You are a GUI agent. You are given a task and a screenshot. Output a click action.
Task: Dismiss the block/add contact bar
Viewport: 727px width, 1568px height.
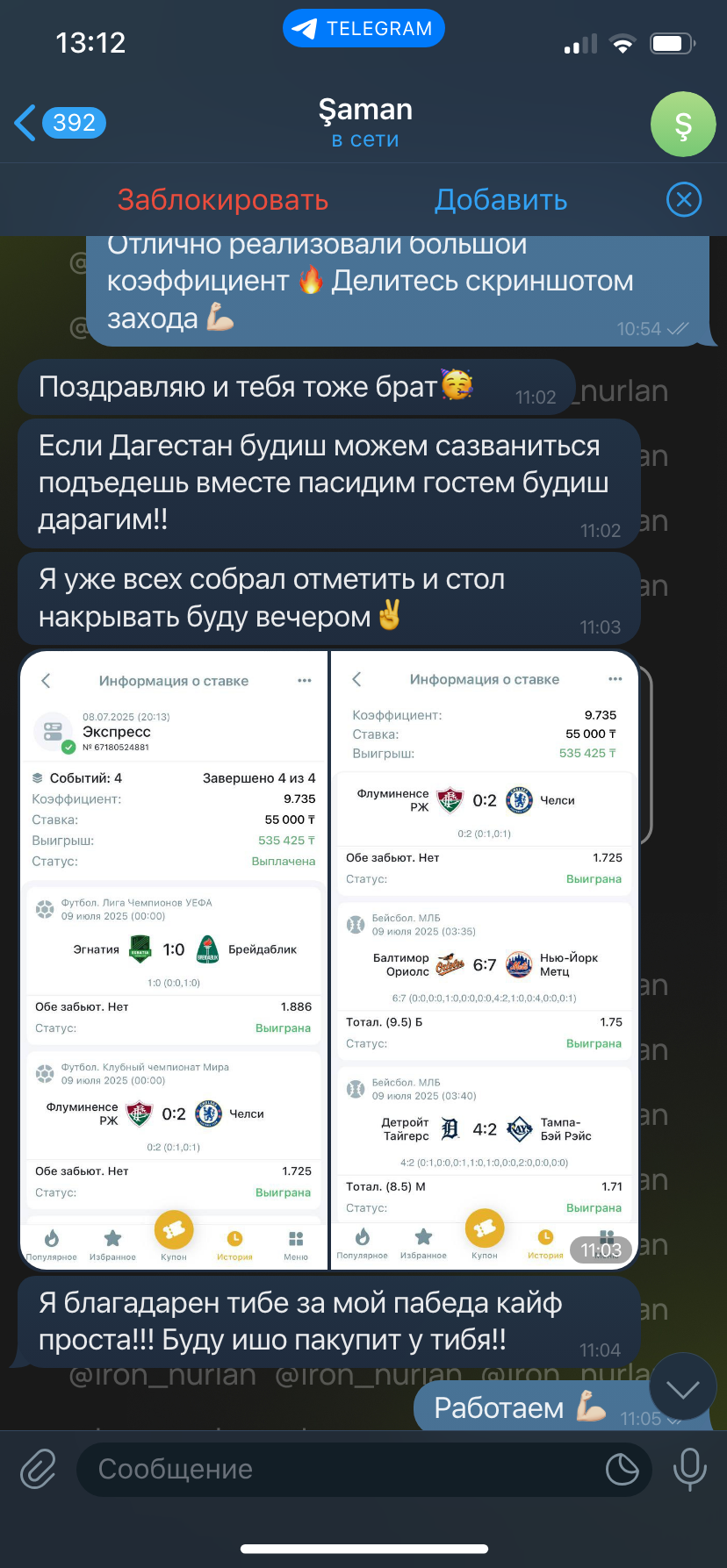(x=684, y=200)
